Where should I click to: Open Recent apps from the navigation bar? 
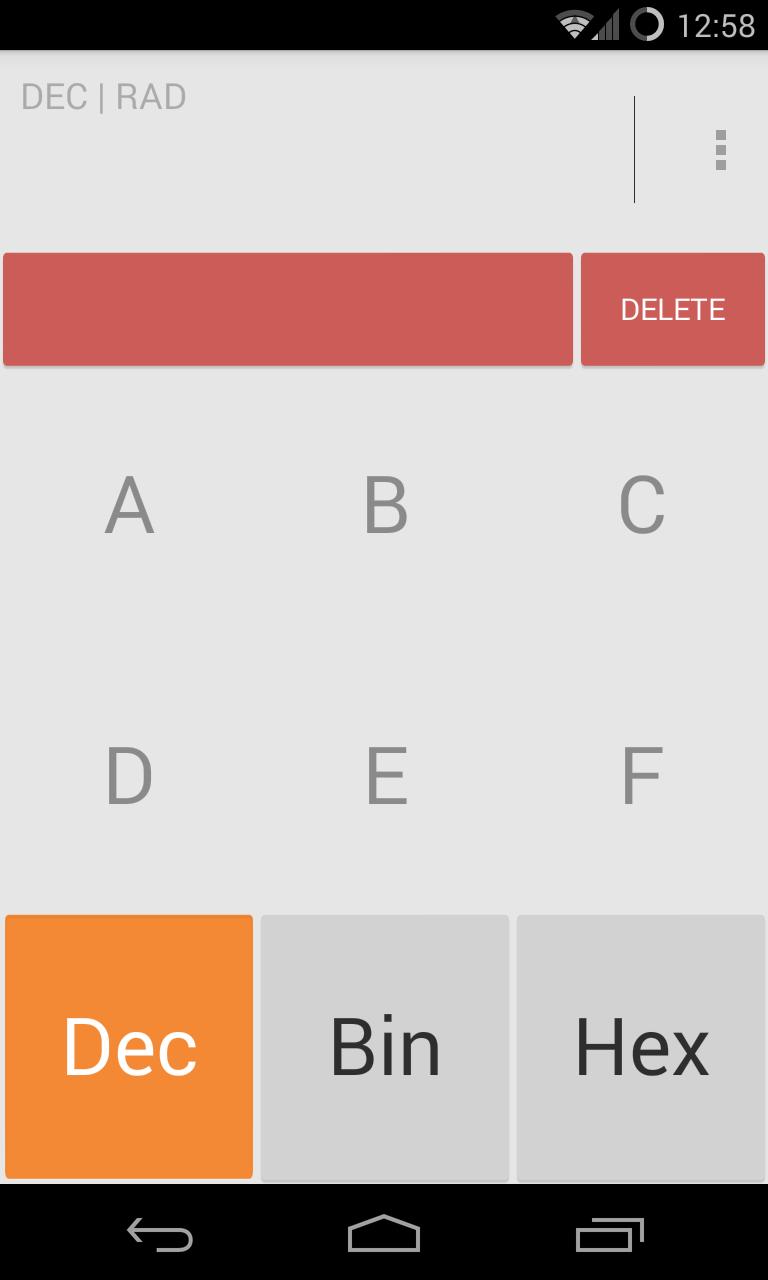pos(613,1235)
